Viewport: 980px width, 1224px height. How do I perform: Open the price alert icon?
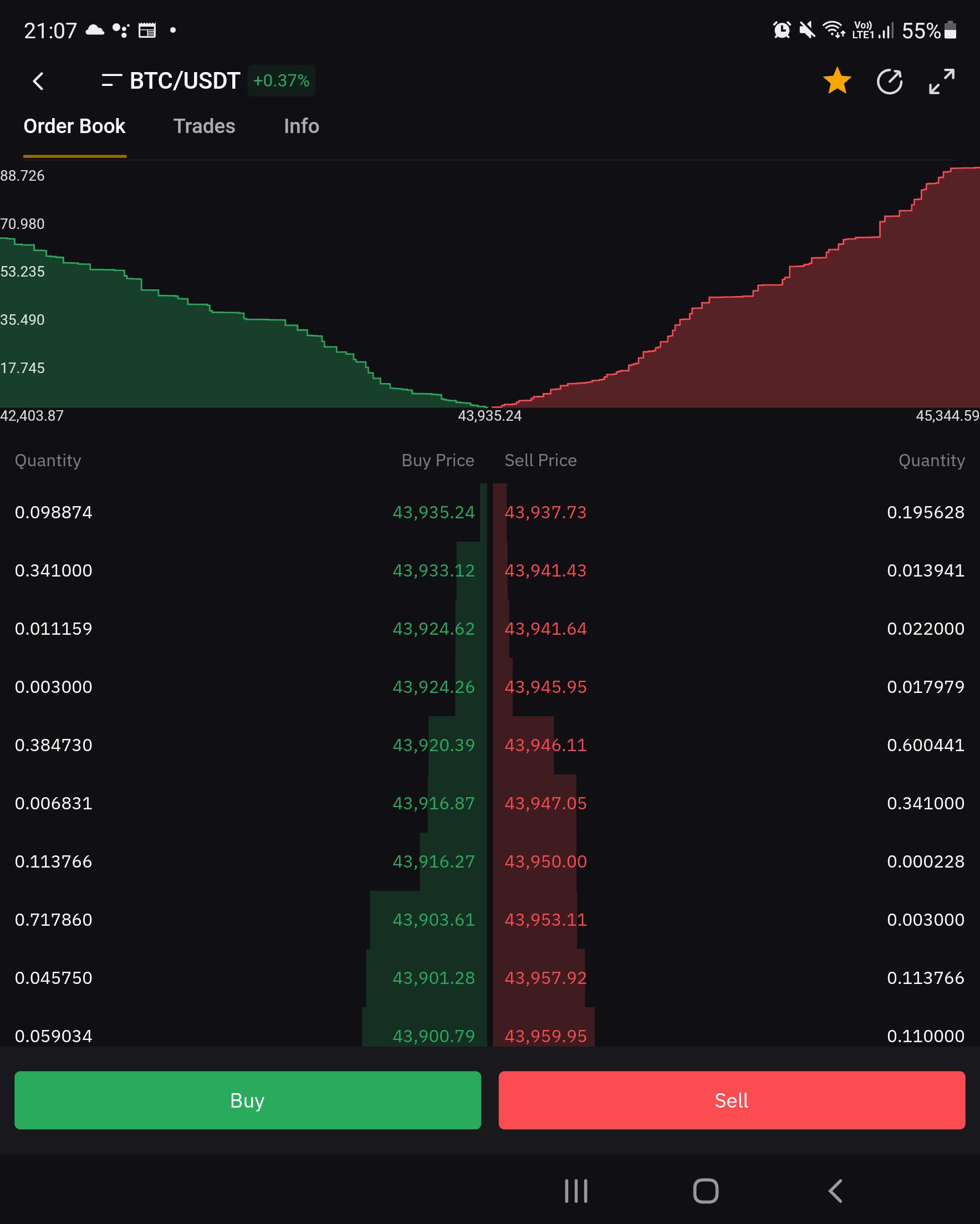[889, 81]
